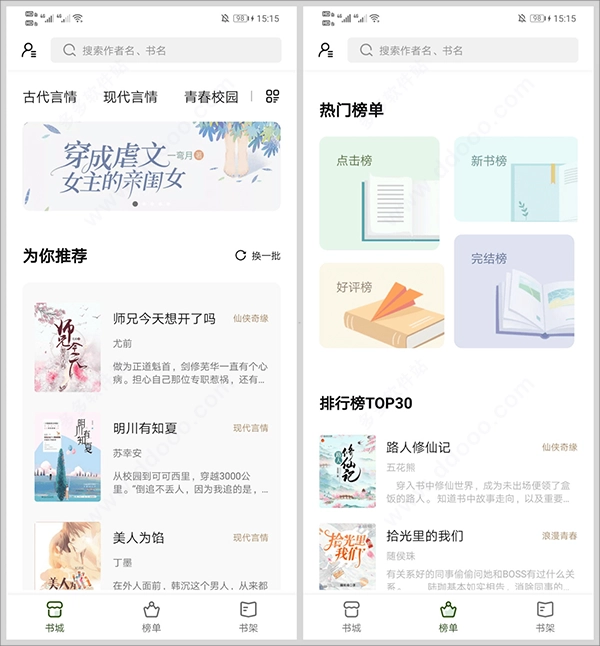Viewport: 600px width, 646px height.
Task: Open the all-categories grid icon
Action: [x=272, y=97]
